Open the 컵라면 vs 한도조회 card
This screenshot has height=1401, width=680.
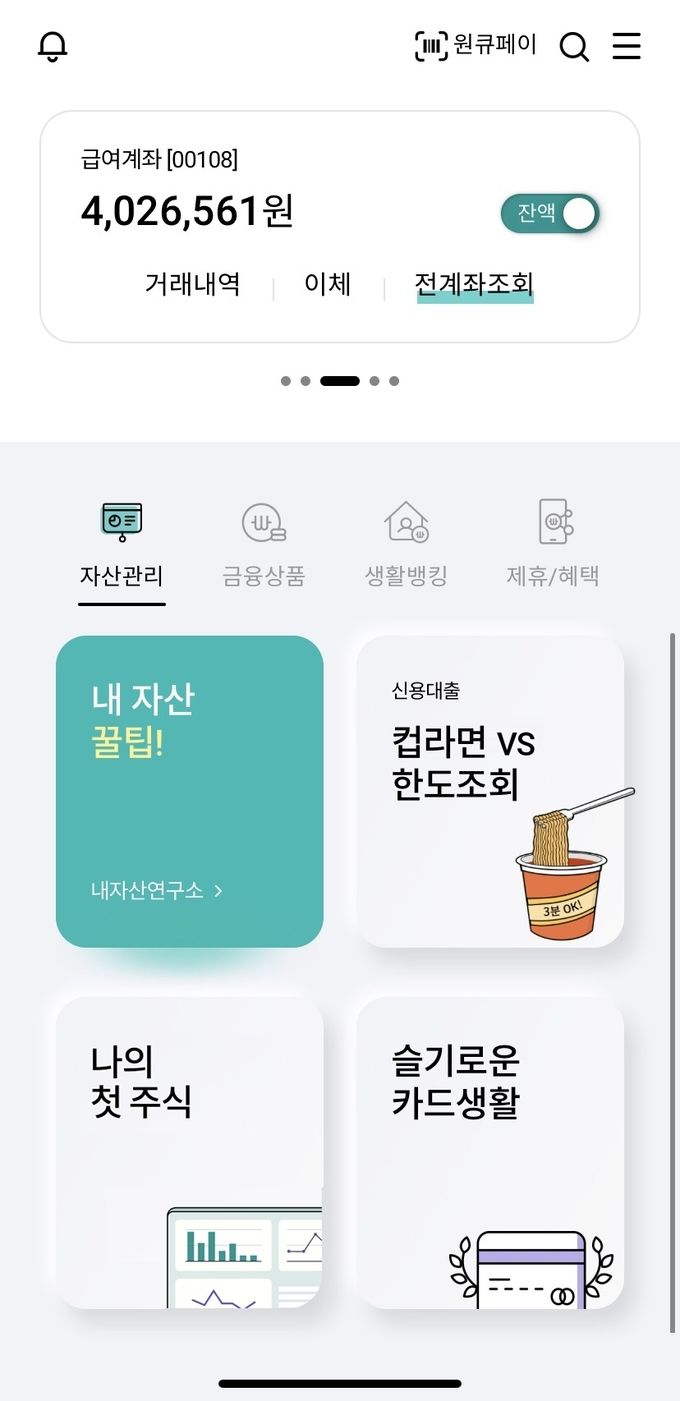tap(490, 791)
